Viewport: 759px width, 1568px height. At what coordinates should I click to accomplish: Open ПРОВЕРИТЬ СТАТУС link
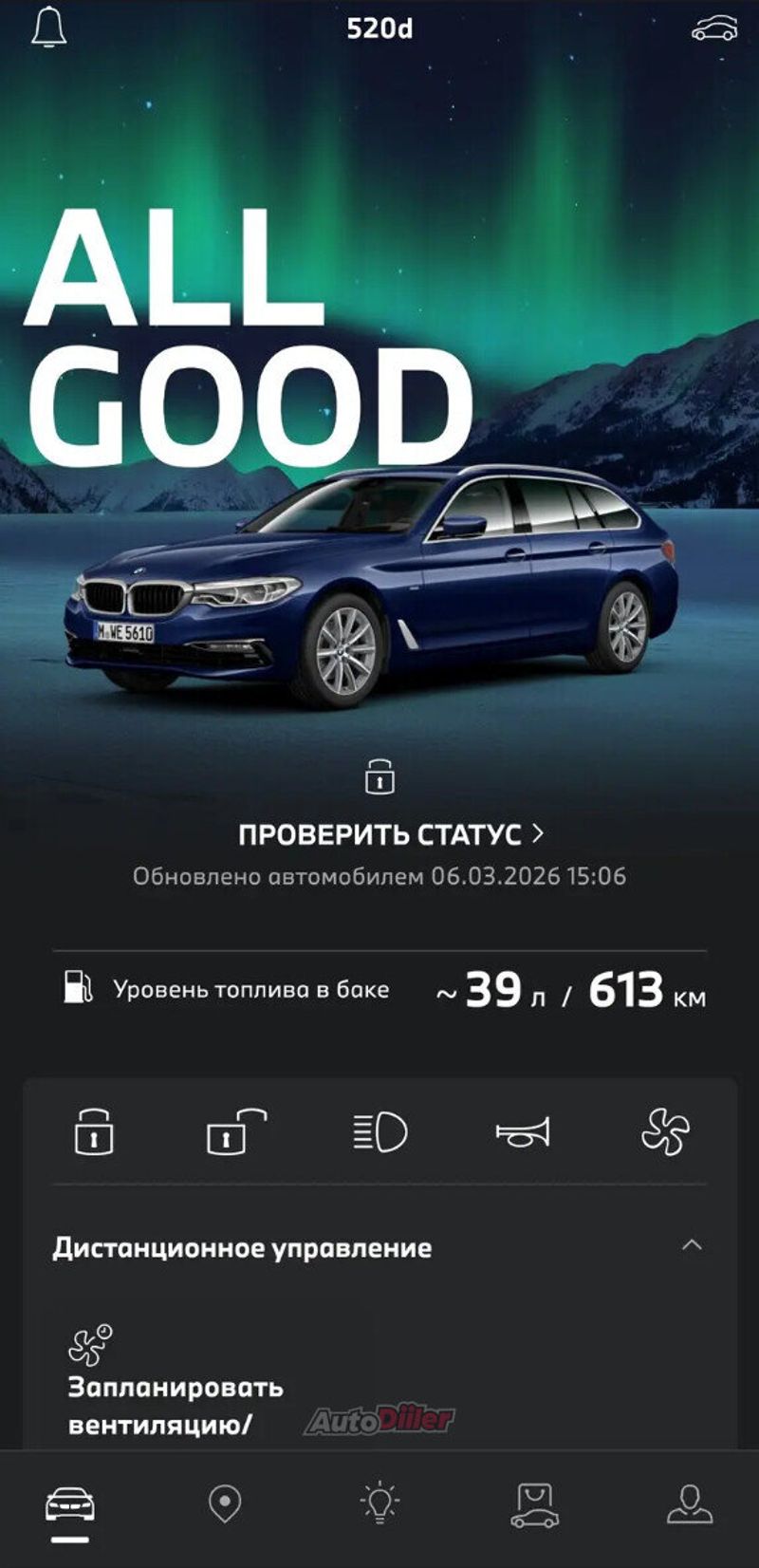point(390,834)
